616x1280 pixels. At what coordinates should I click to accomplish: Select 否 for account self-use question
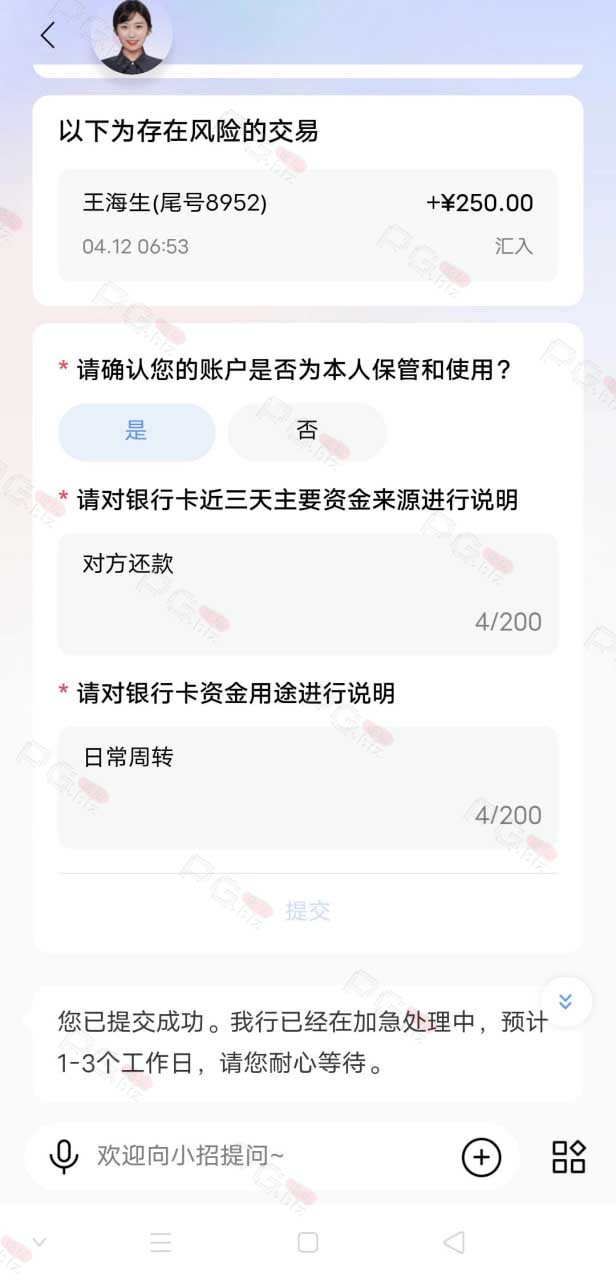[307, 431]
